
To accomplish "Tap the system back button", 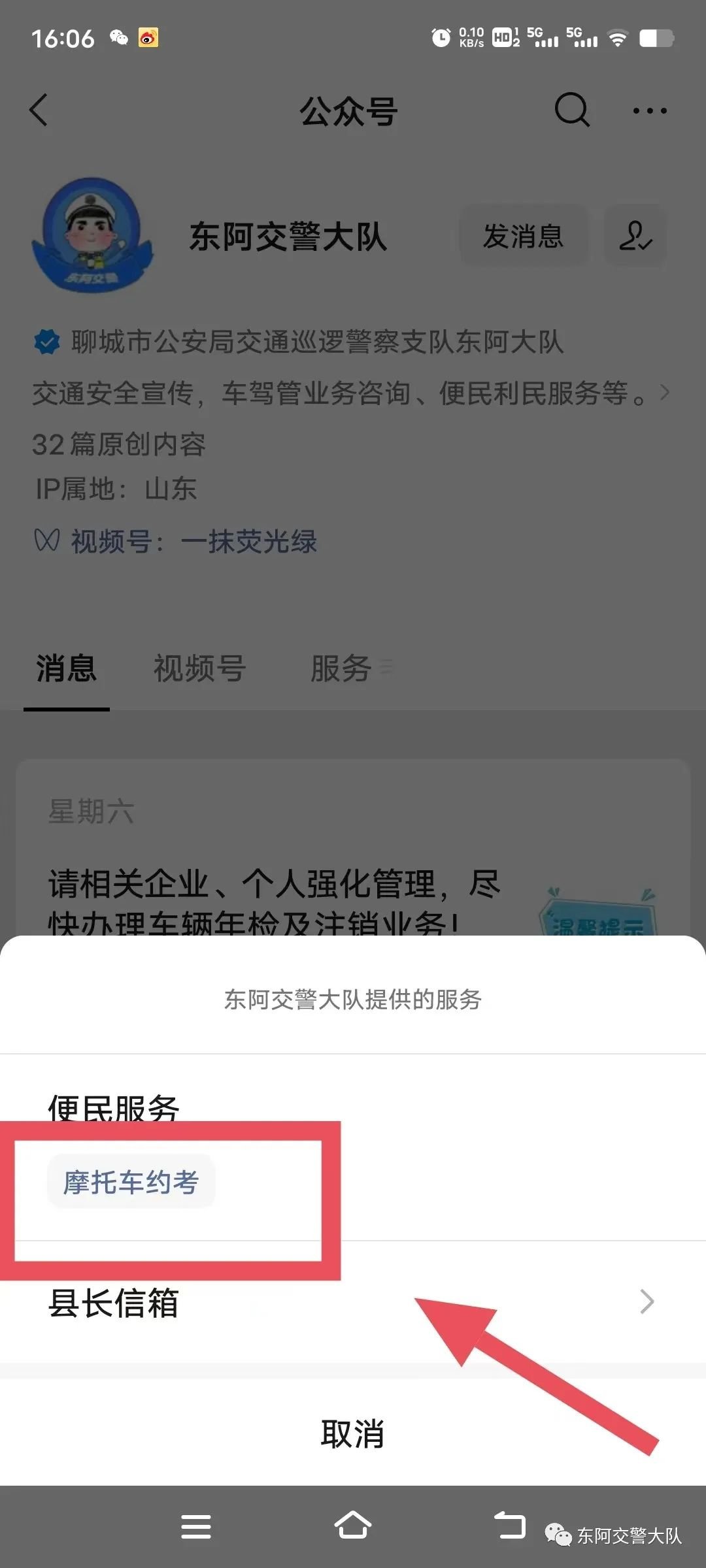I will (x=509, y=1525).
